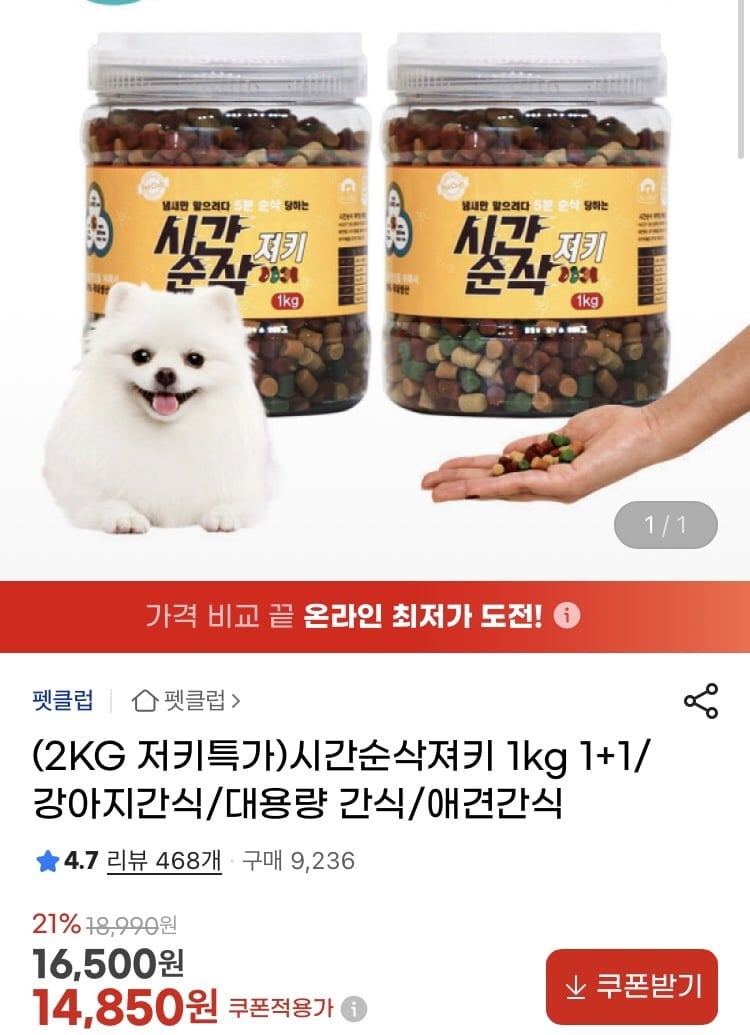Share this product via the share icon
The height and width of the screenshot is (1035, 750).
click(x=701, y=701)
